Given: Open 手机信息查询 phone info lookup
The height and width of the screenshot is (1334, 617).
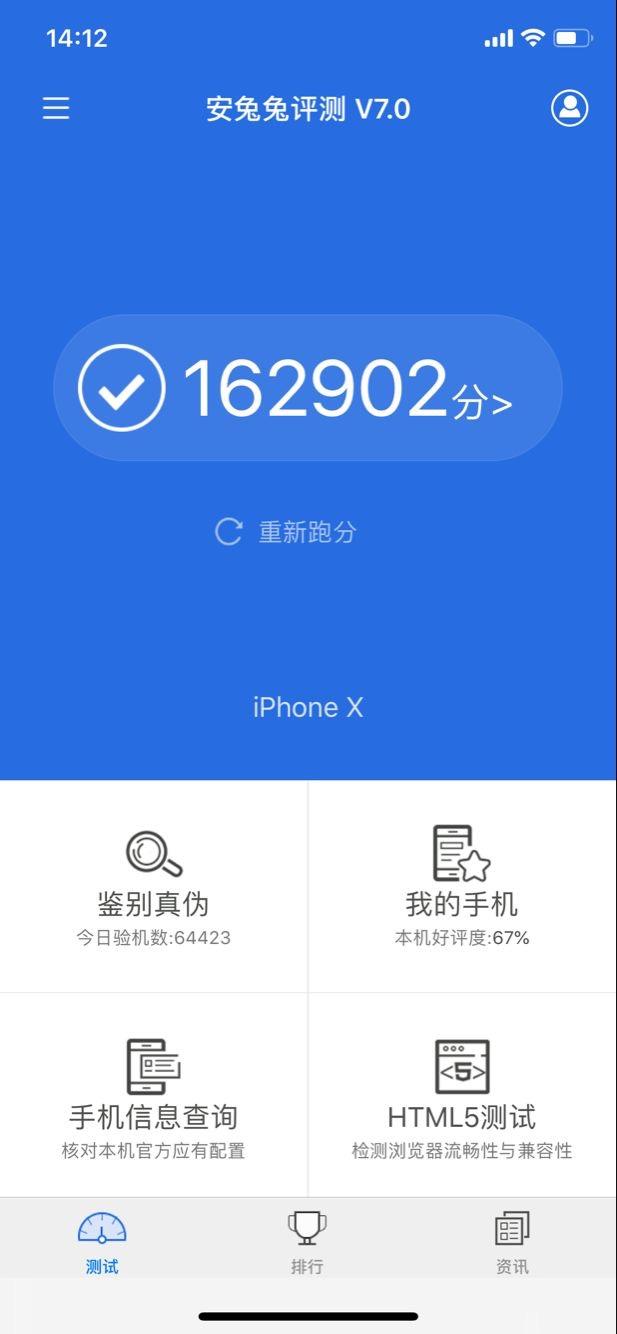Looking at the screenshot, I should point(154,1096).
